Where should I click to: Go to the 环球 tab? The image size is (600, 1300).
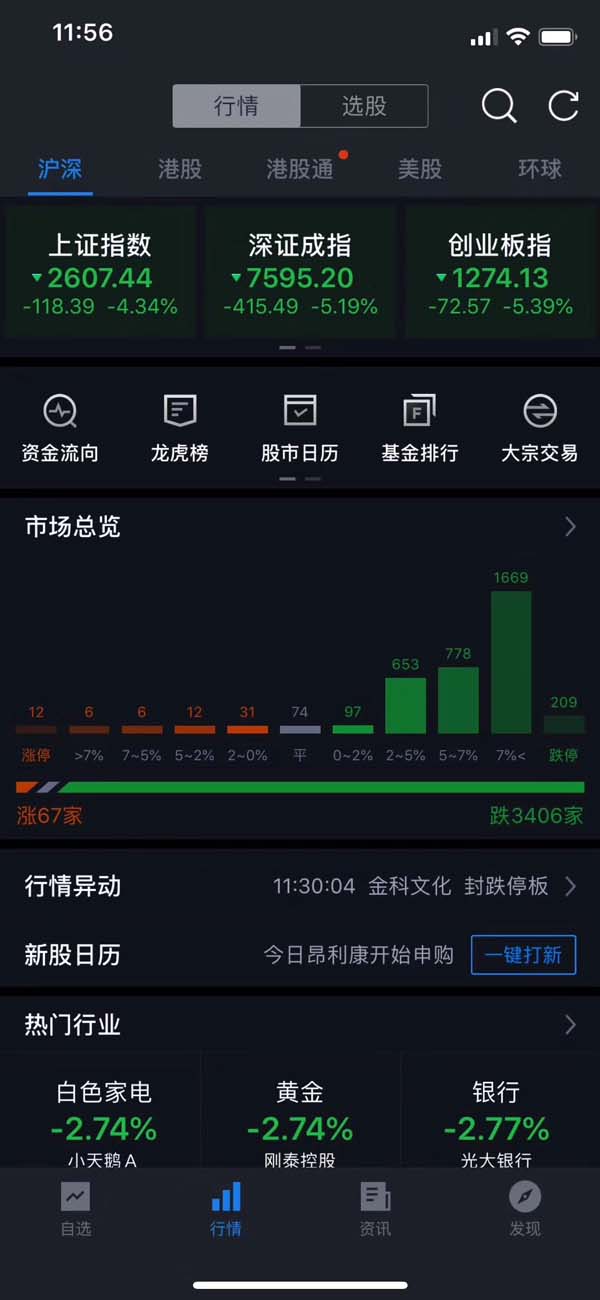[x=540, y=169]
